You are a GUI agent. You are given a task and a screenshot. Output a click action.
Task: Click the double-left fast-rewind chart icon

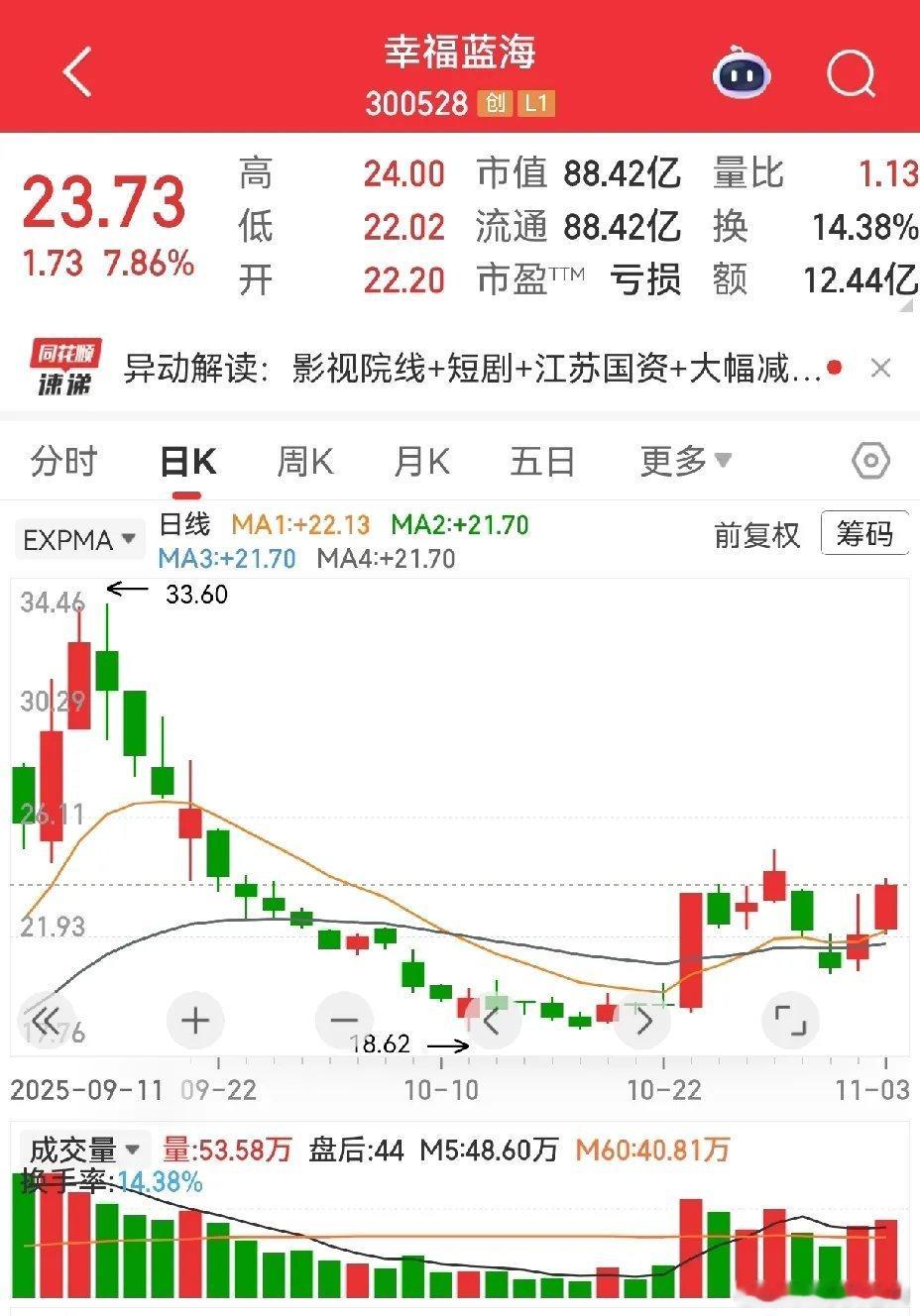click(46, 1020)
